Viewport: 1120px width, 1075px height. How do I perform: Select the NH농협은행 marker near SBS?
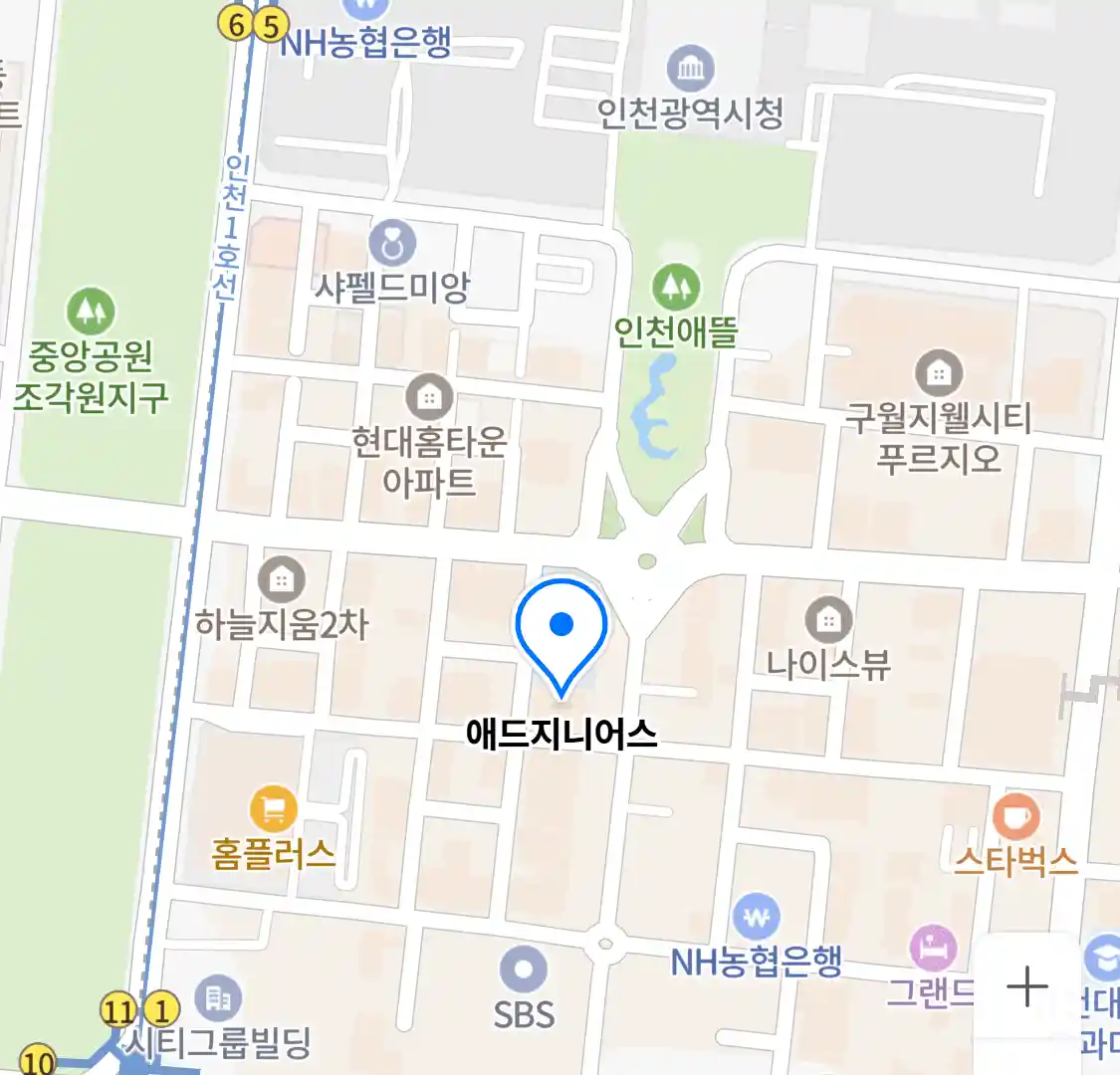[x=757, y=917]
